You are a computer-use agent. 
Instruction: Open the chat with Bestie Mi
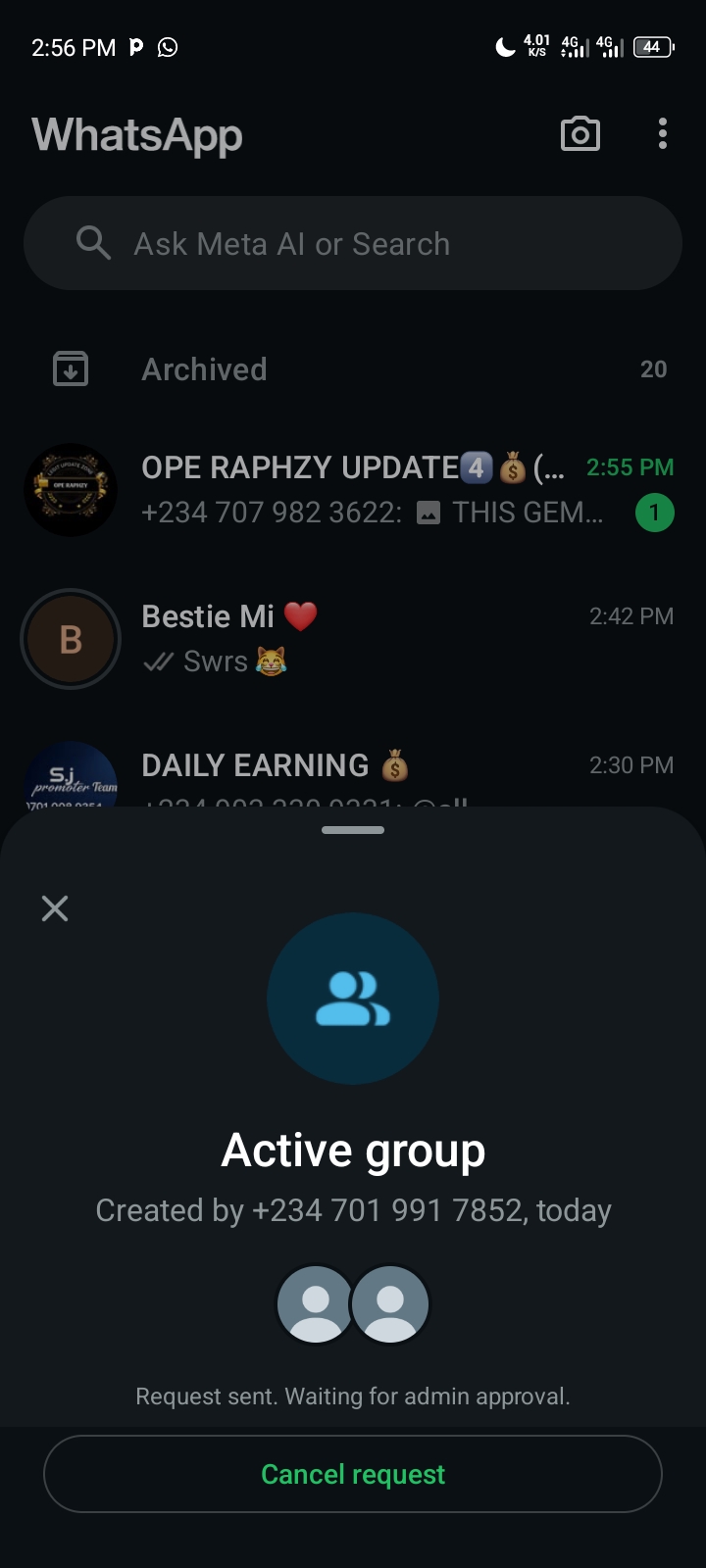point(353,639)
